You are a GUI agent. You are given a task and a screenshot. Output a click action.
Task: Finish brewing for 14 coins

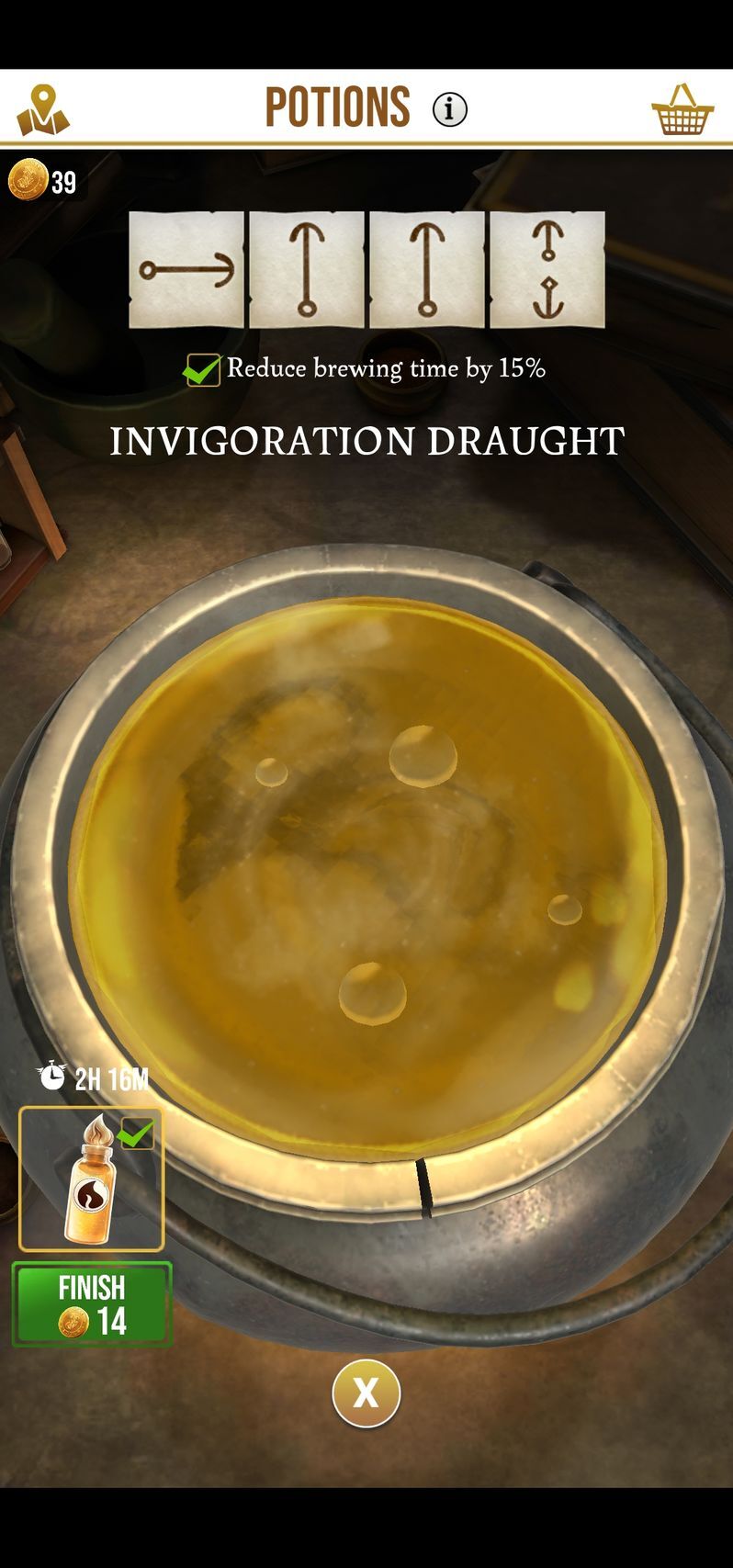pos(92,1304)
